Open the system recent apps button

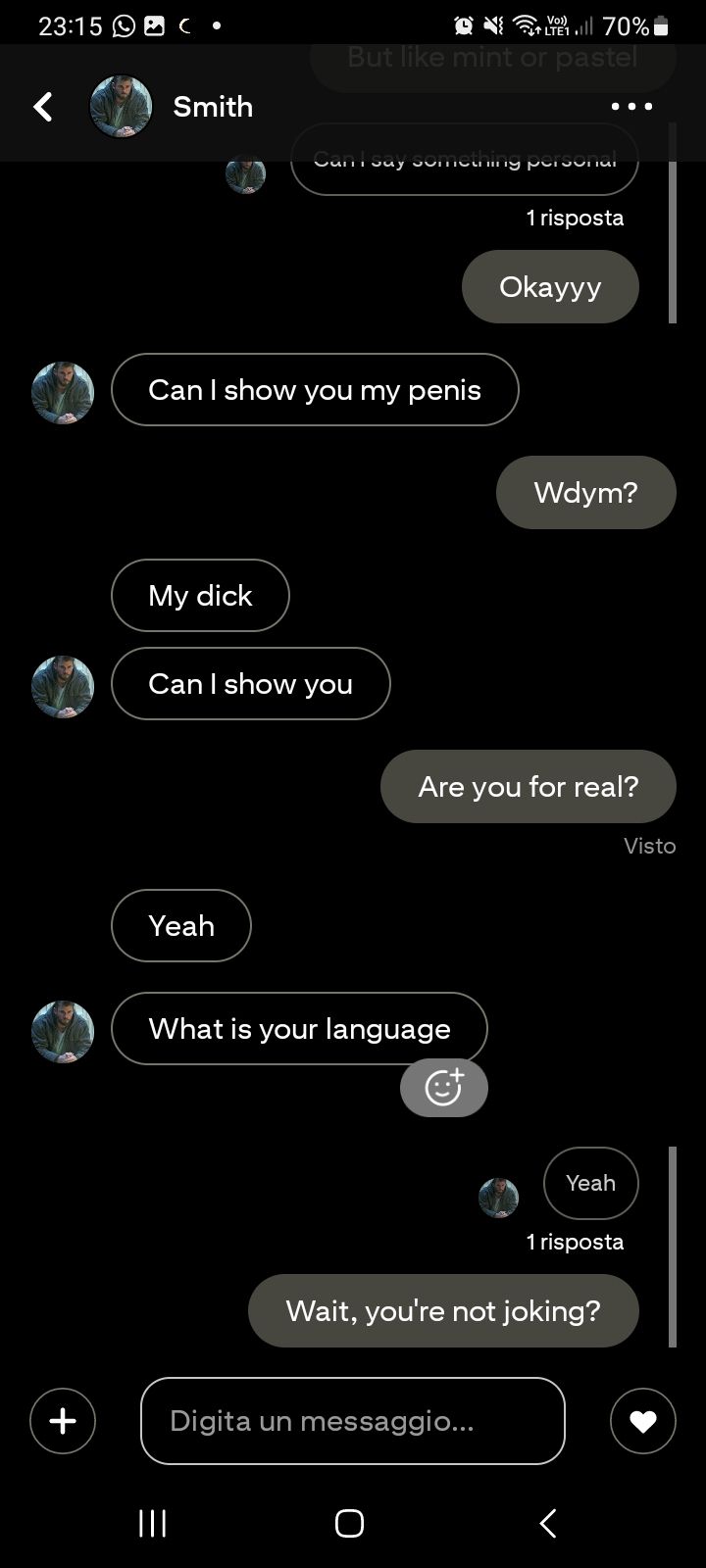click(152, 1523)
